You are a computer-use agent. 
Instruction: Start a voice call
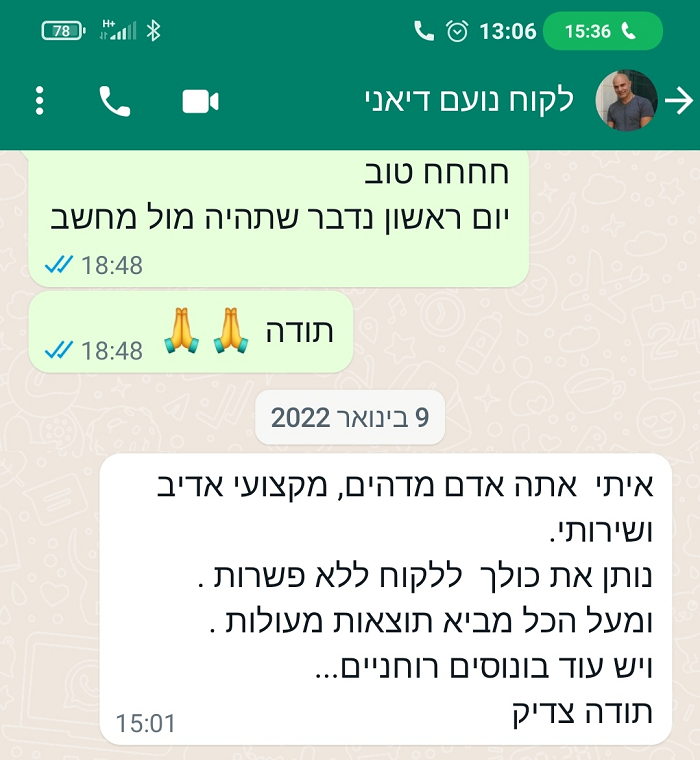[115, 101]
